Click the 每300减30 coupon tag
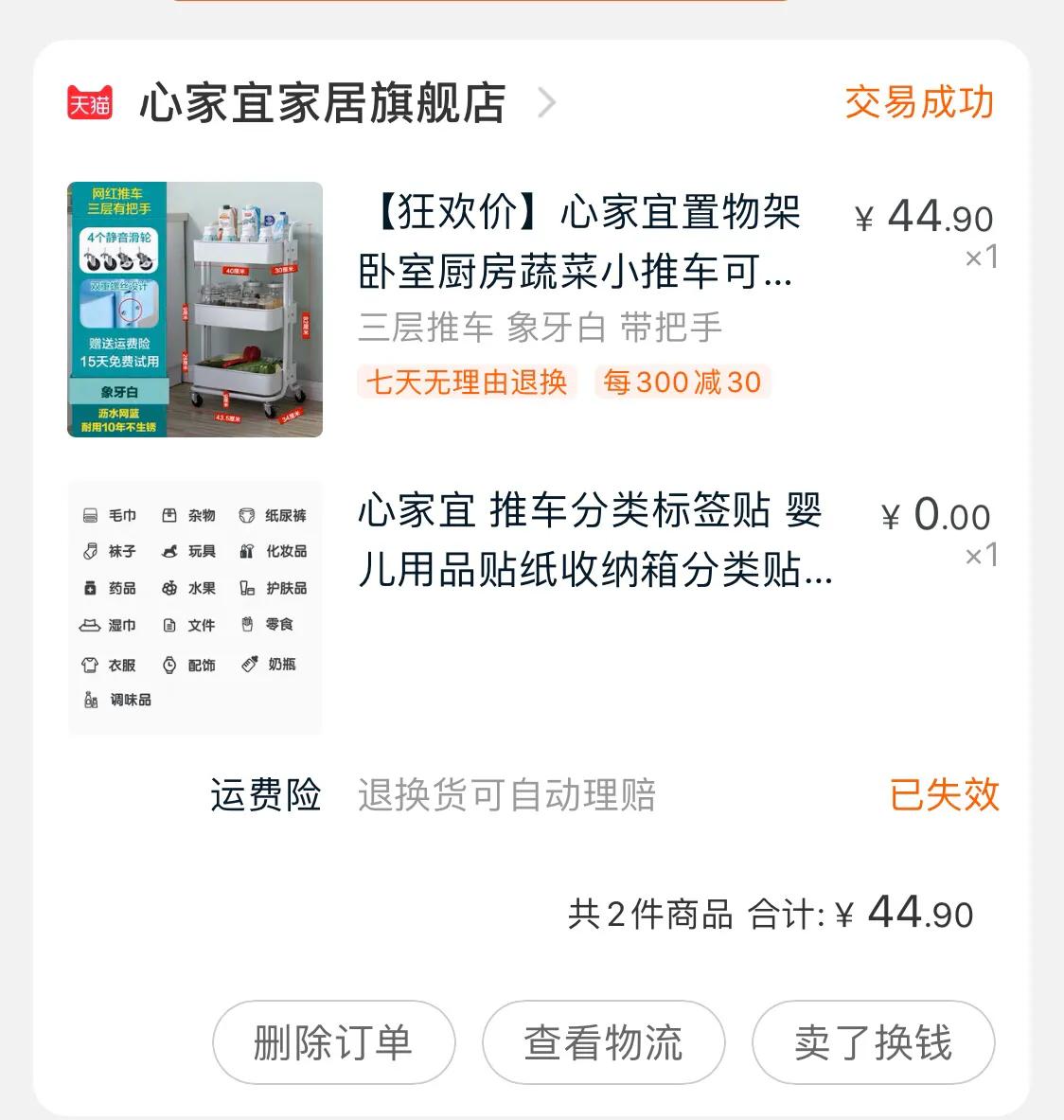Image resolution: width=1064 pixels, height=1120 pixels. click(681, 382)
